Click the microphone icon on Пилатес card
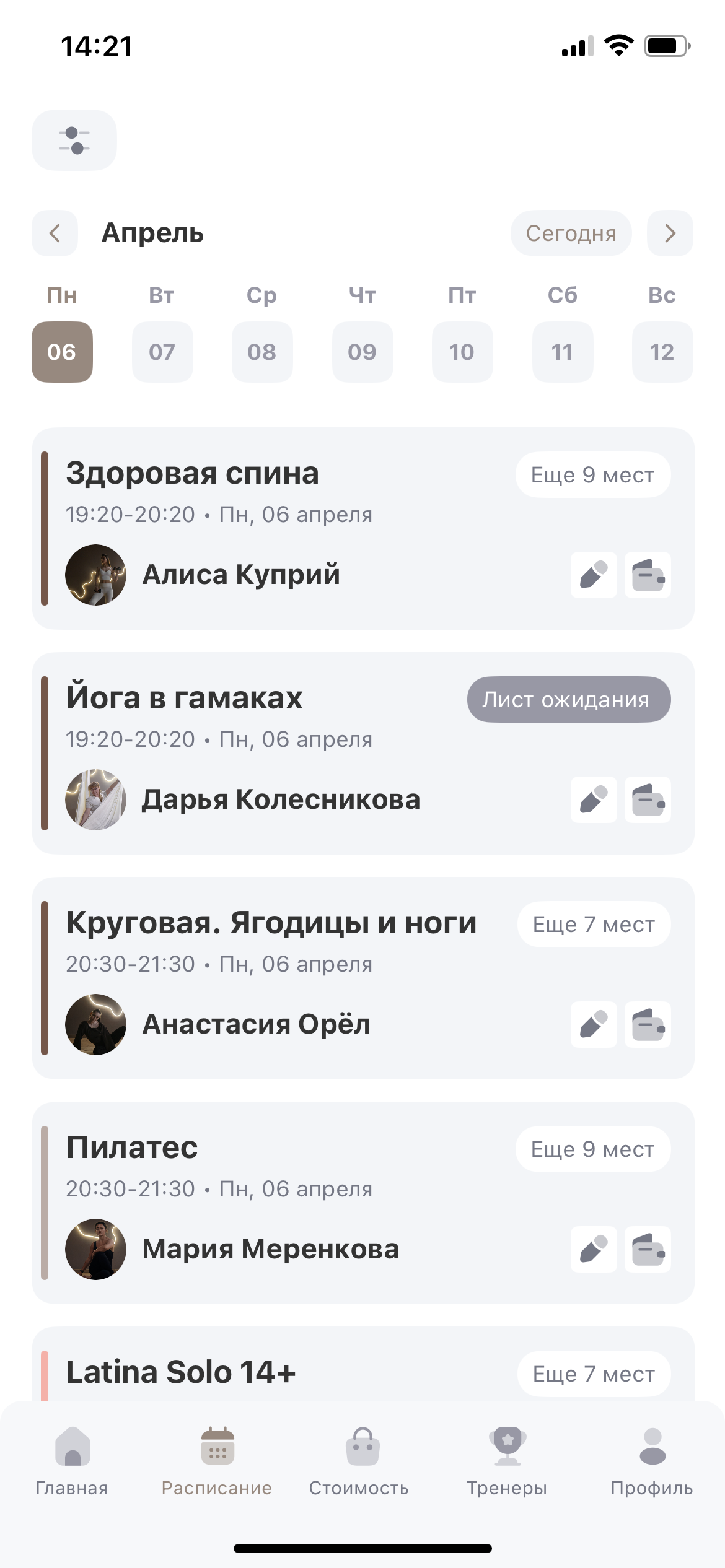This screenshot has height=1568, width=725. click(x=592, y=1249)
